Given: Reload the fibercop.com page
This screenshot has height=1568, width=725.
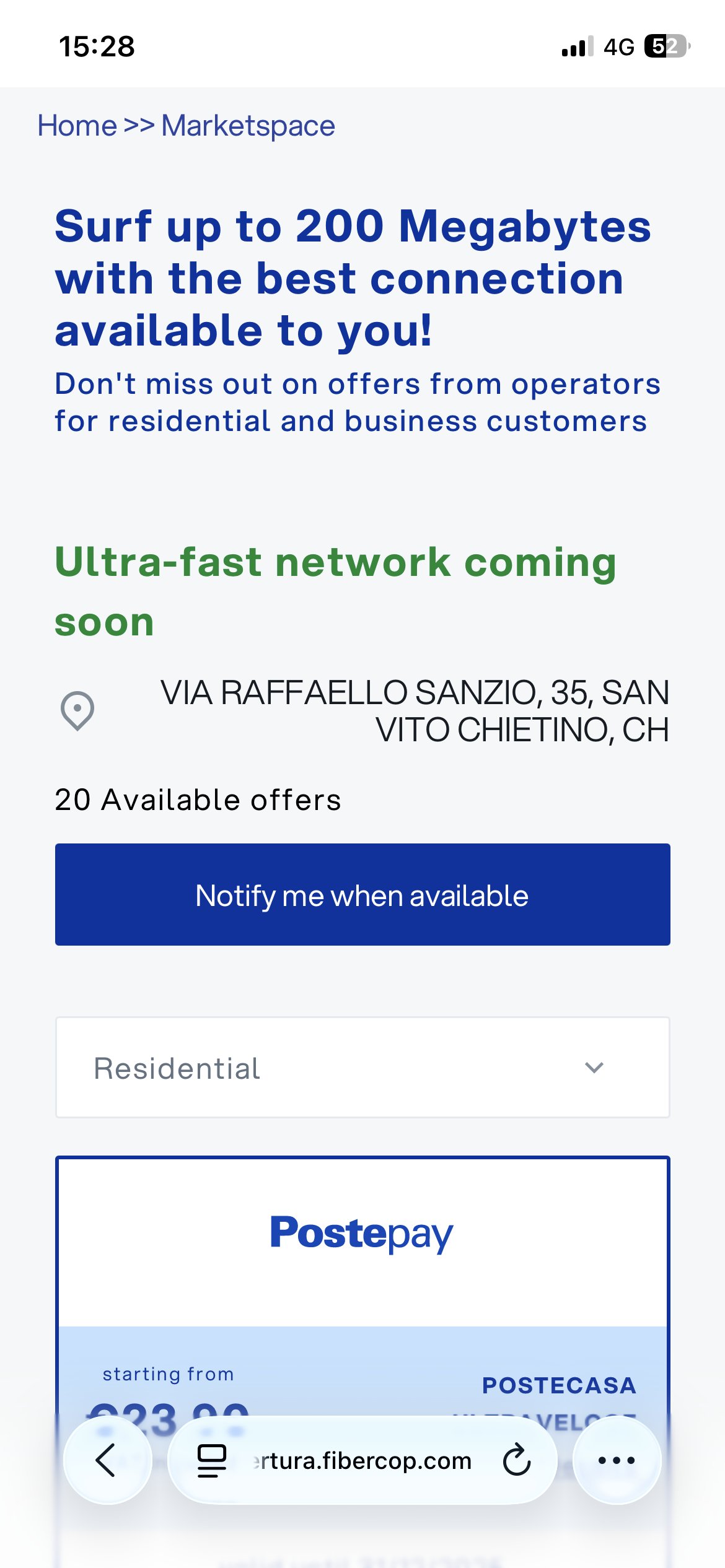Looking at the screenshot, I should (x=517, y=1460).
